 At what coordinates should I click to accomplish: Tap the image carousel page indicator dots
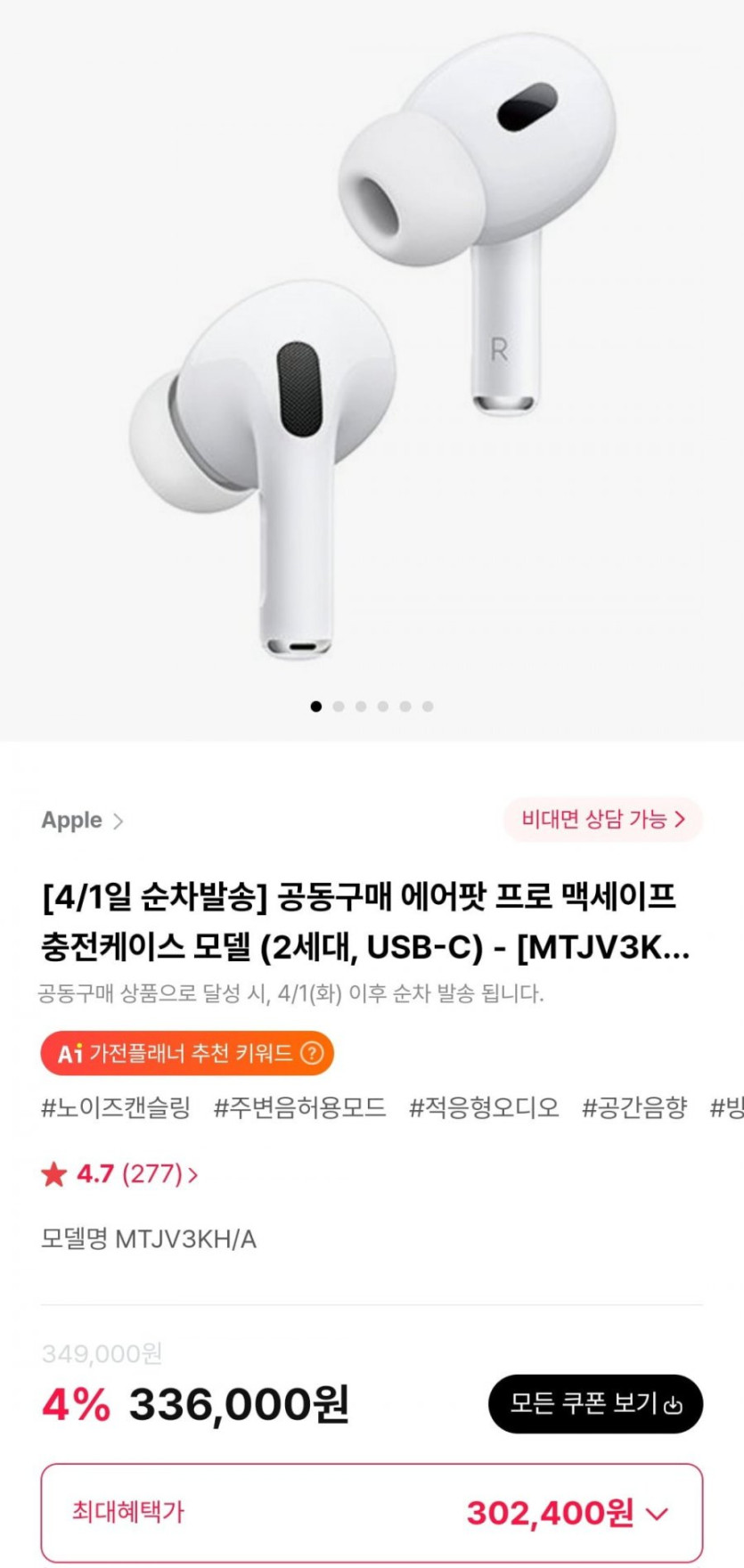pyautogui.click(x=372, y=706)
